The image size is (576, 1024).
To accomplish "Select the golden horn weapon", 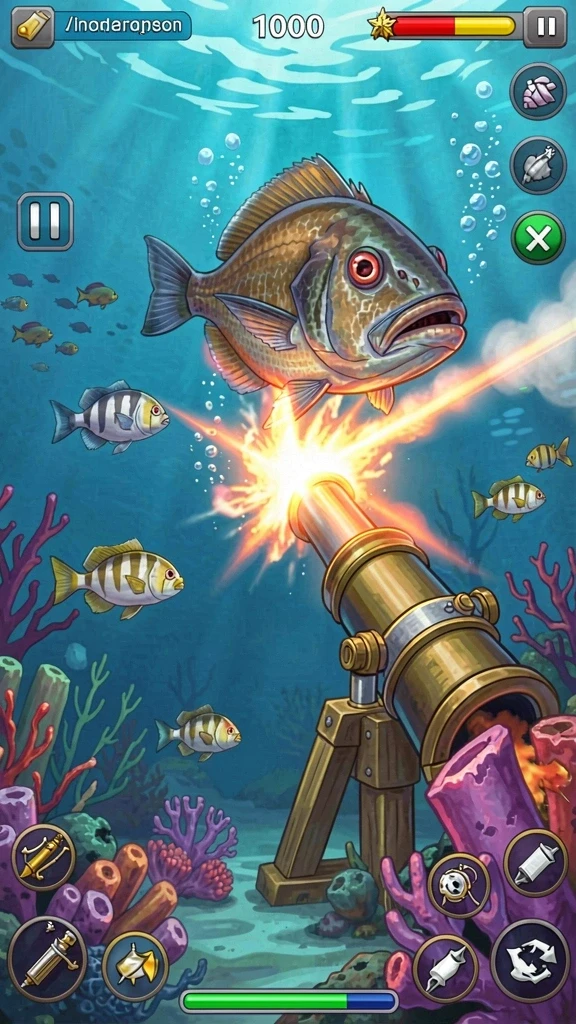I will click(x=135, y=966).
